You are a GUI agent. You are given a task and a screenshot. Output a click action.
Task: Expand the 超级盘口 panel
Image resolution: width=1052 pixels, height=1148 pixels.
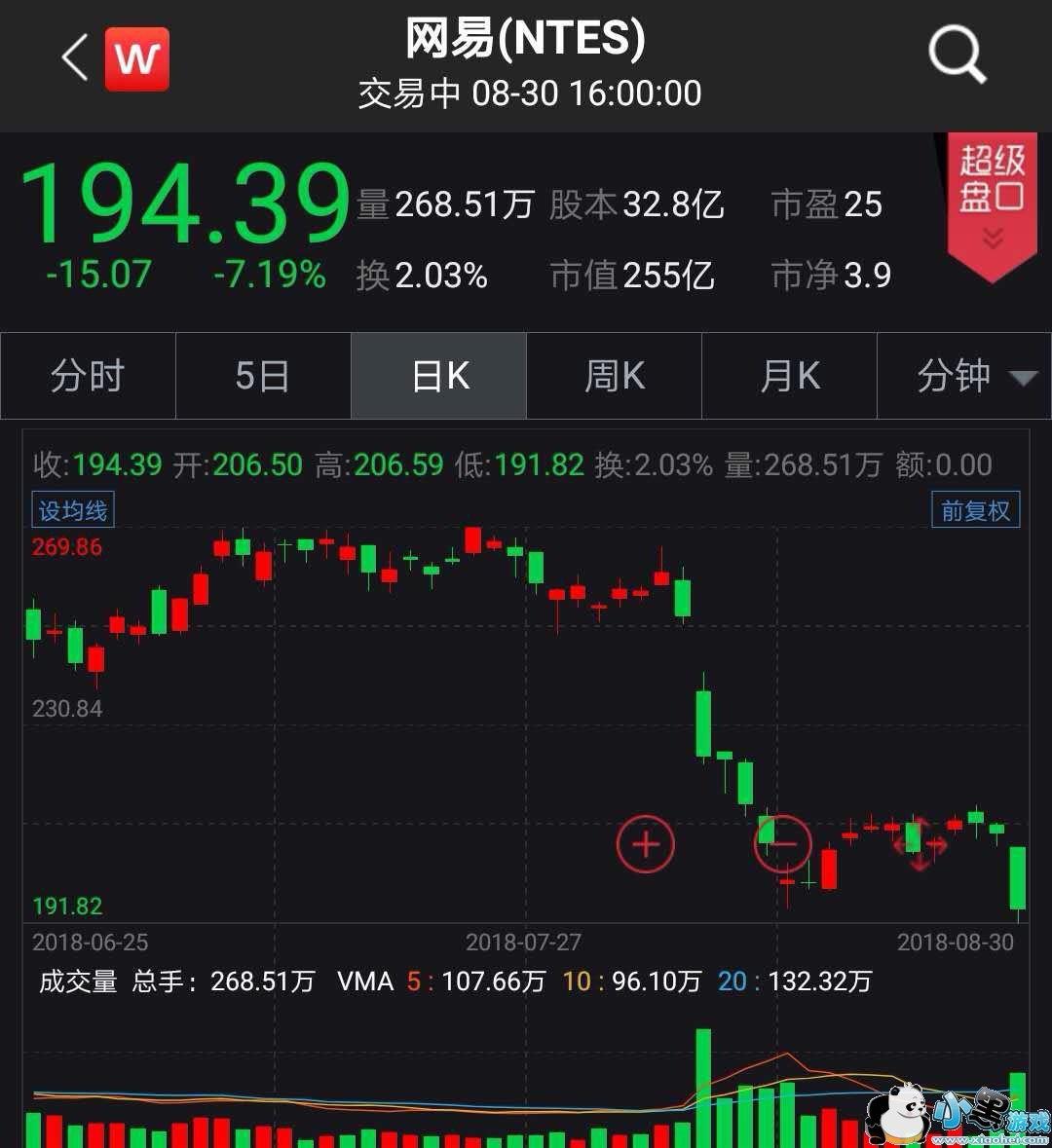992,206
